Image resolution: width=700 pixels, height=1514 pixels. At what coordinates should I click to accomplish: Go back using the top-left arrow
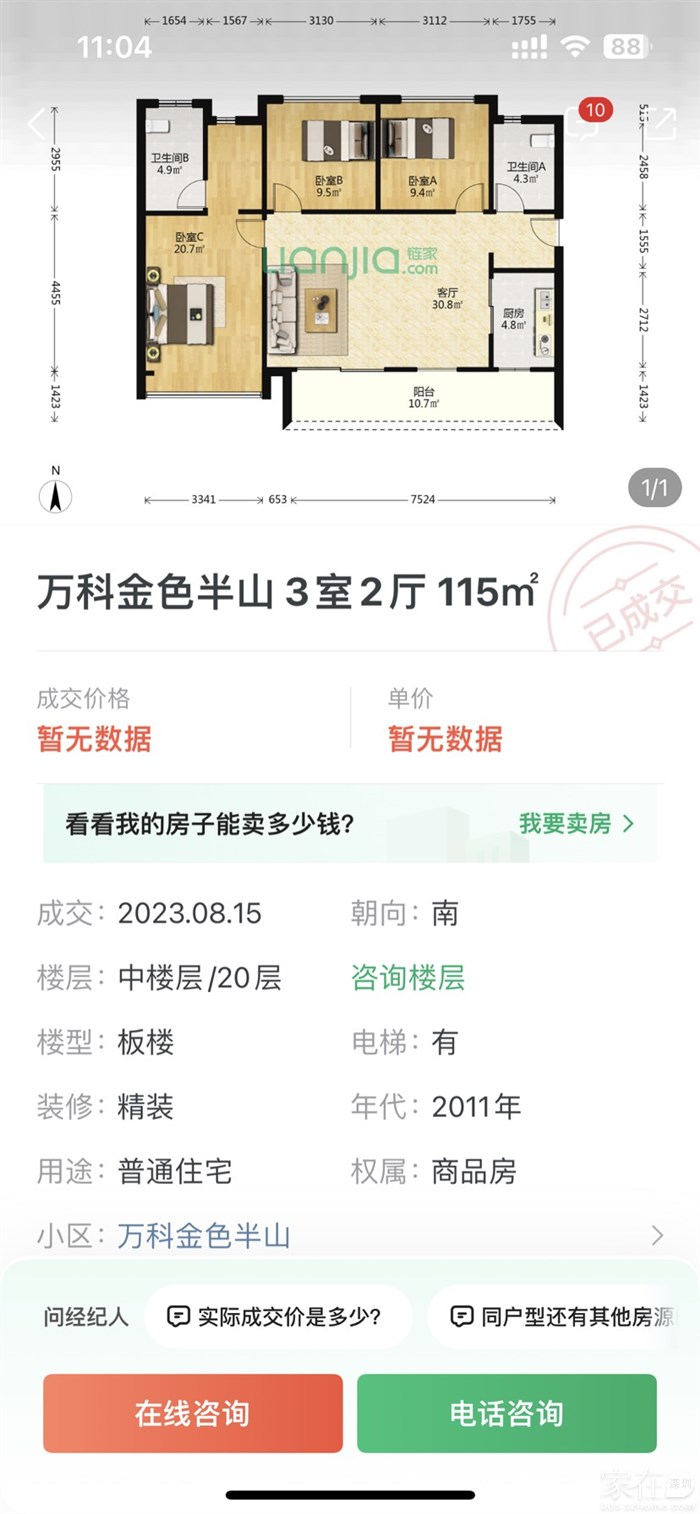click(38, 124)
